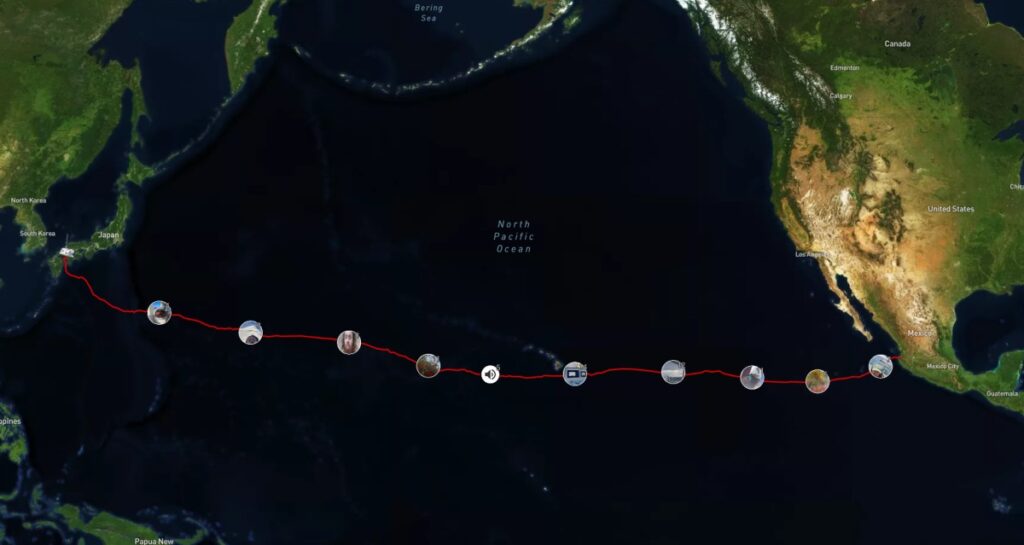Open the photo marker closest to Mexico's coast
Image resolution: width=1024 pixels, height=545 pixels.
tap(880, 366)
